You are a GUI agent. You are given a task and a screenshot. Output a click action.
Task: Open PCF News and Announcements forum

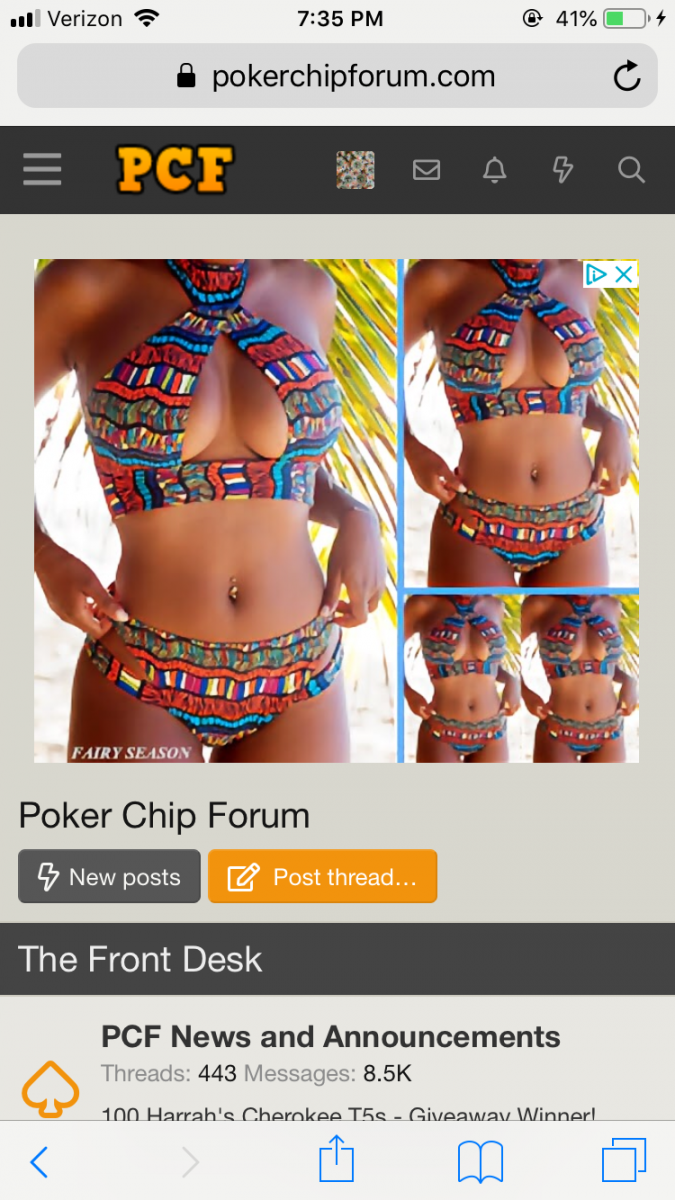pos(330,1036)
